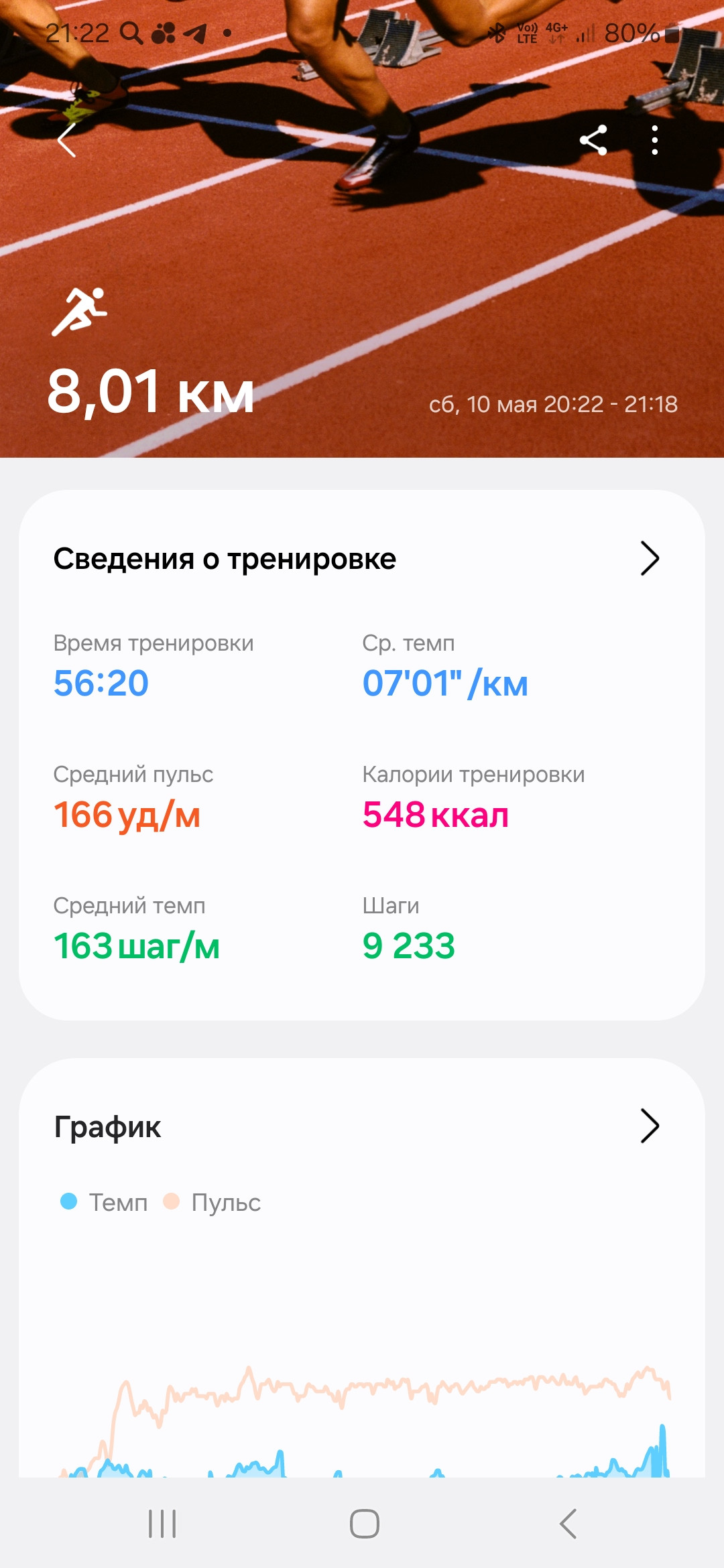
Task: Go back using the header arrow
Action: tap(66, 141)
